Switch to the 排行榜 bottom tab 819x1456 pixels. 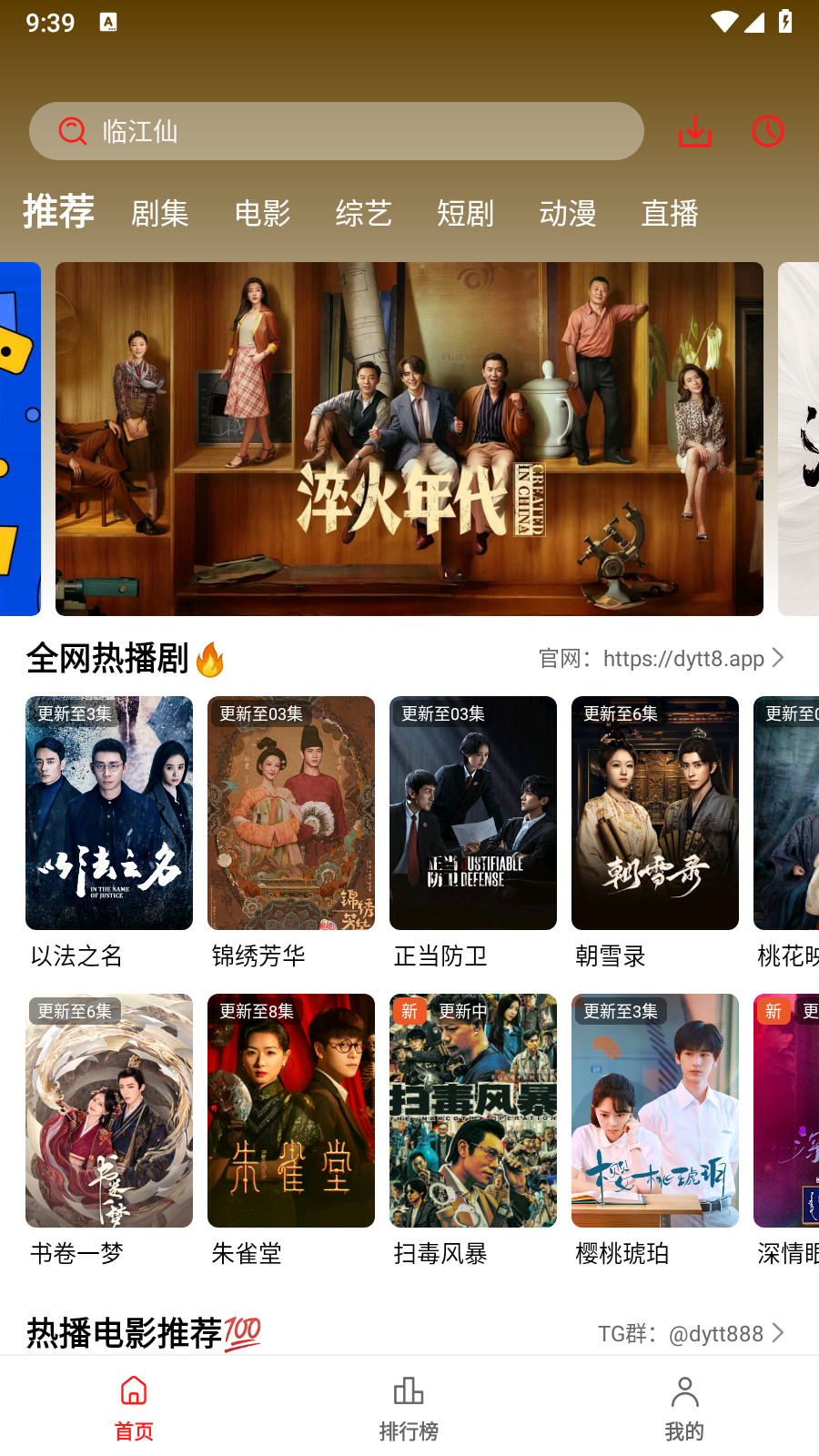point(409,1409)
